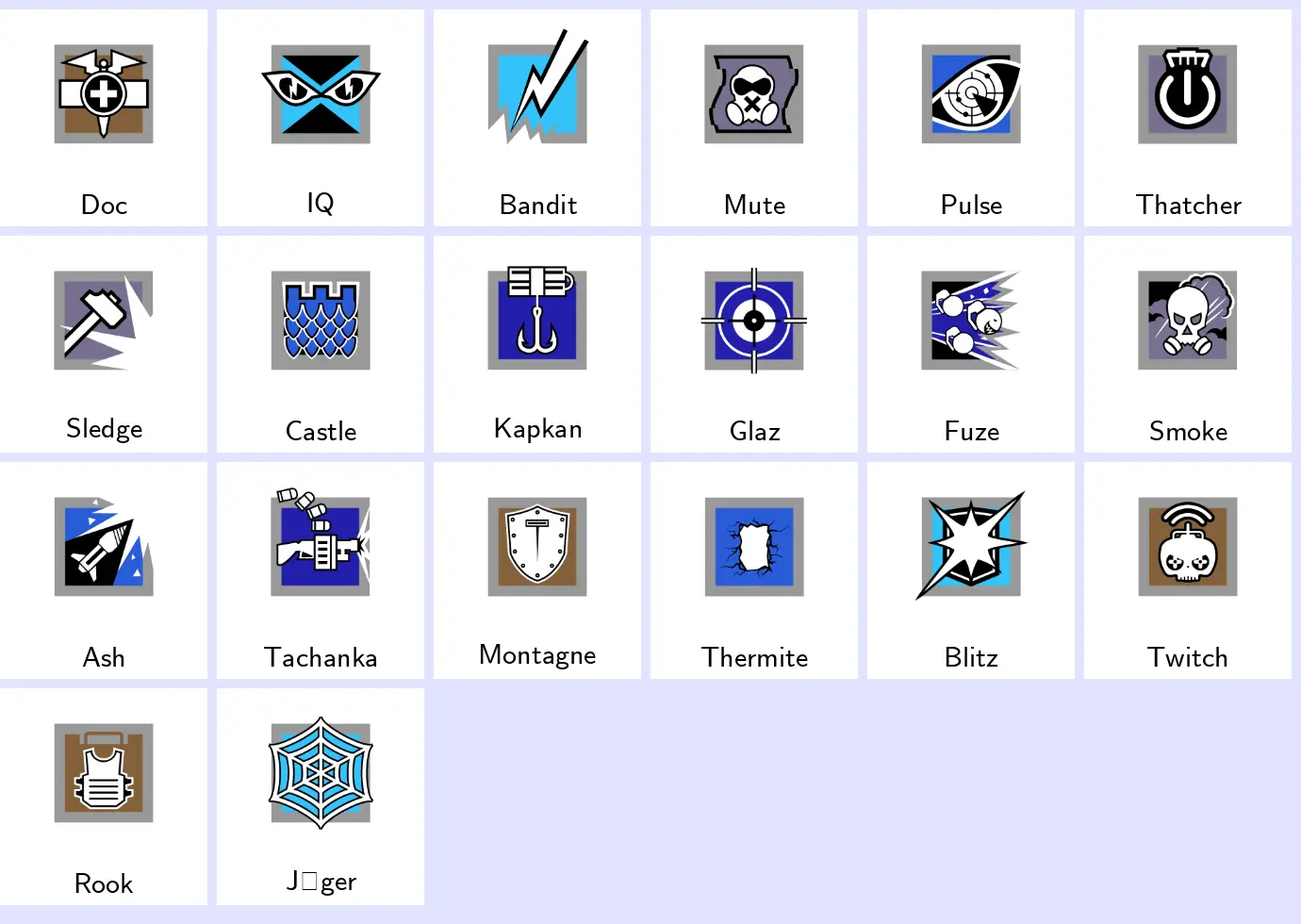The image size is (1301, 924).
Task: Open the Castle operator card
Action: click(321, 344)
